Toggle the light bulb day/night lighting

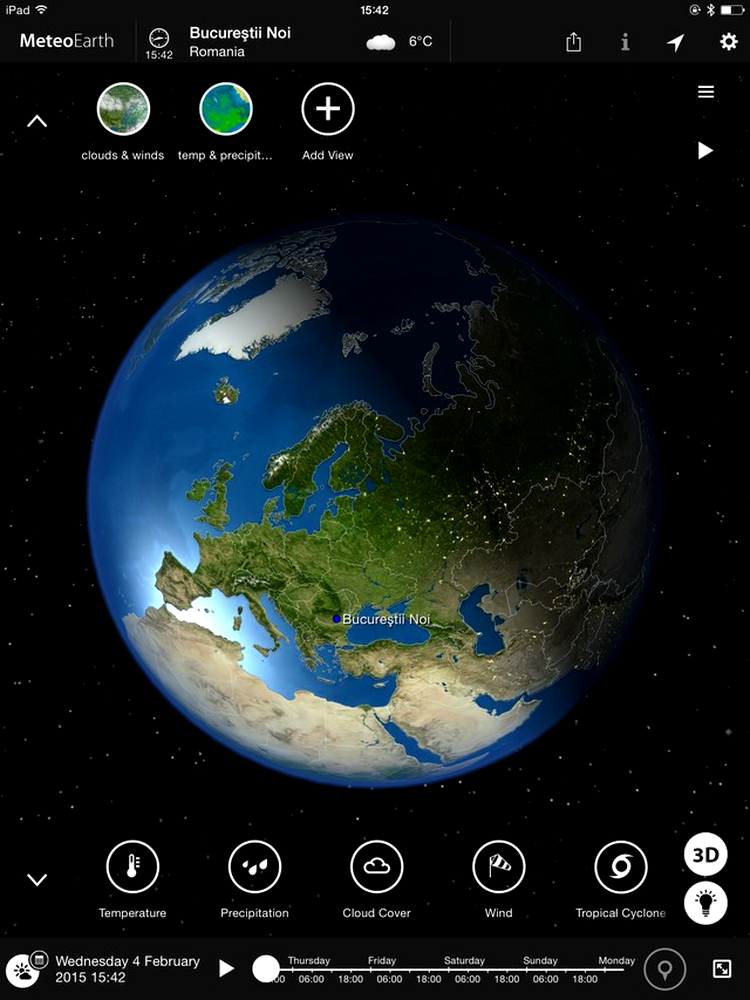tap(705, 902)
